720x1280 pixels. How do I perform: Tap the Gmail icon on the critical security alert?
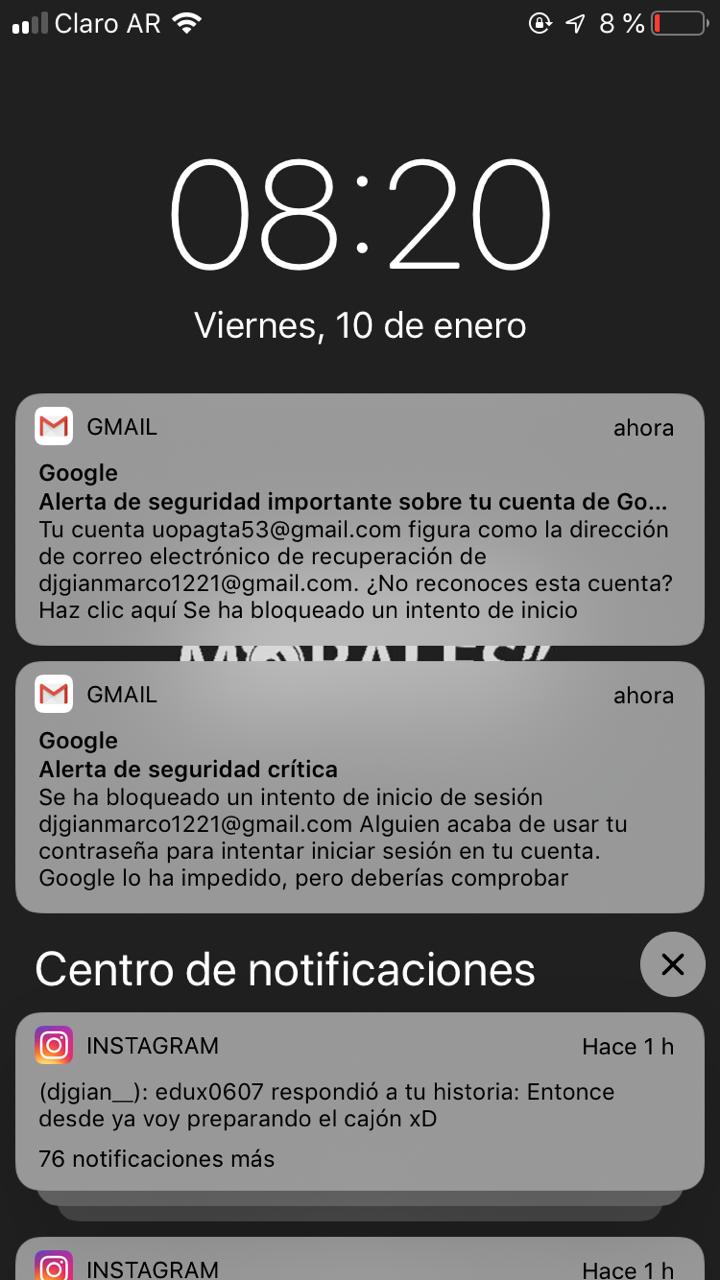tap(54, 694)
